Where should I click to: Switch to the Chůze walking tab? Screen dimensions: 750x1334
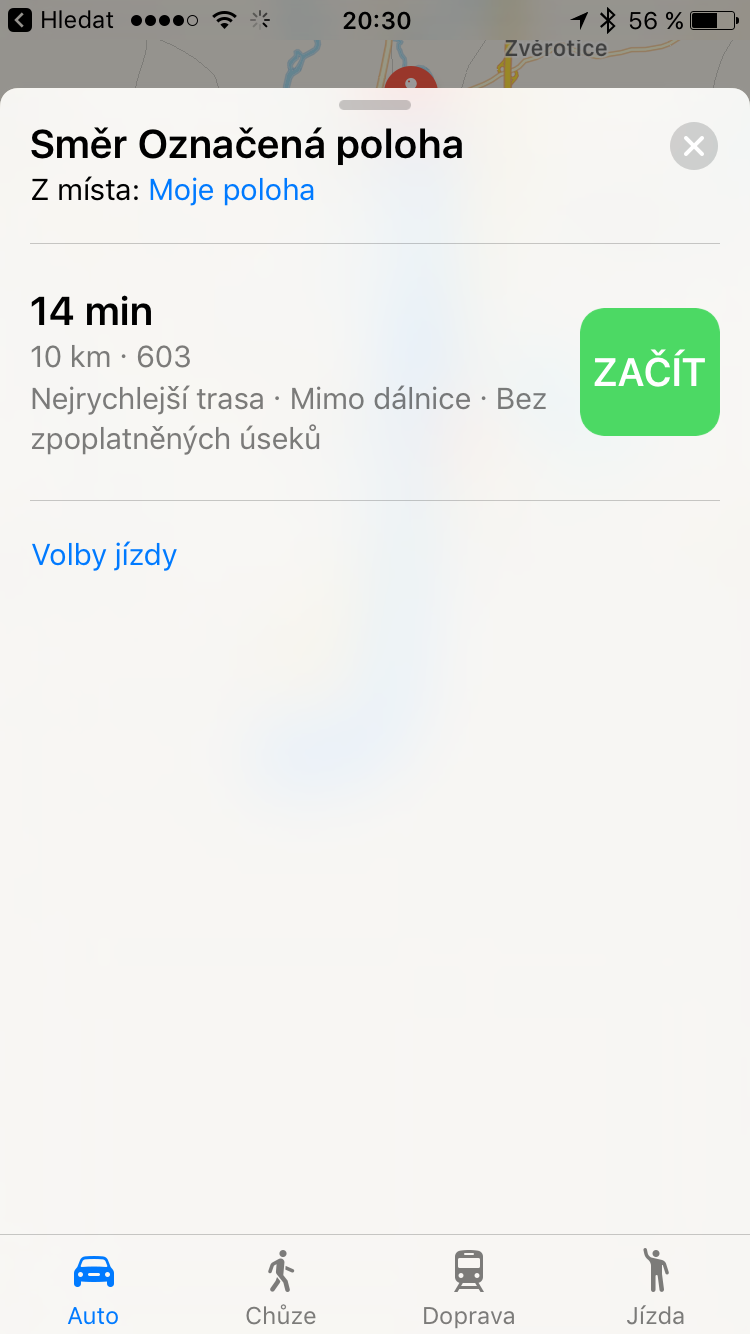[281, 1286]
